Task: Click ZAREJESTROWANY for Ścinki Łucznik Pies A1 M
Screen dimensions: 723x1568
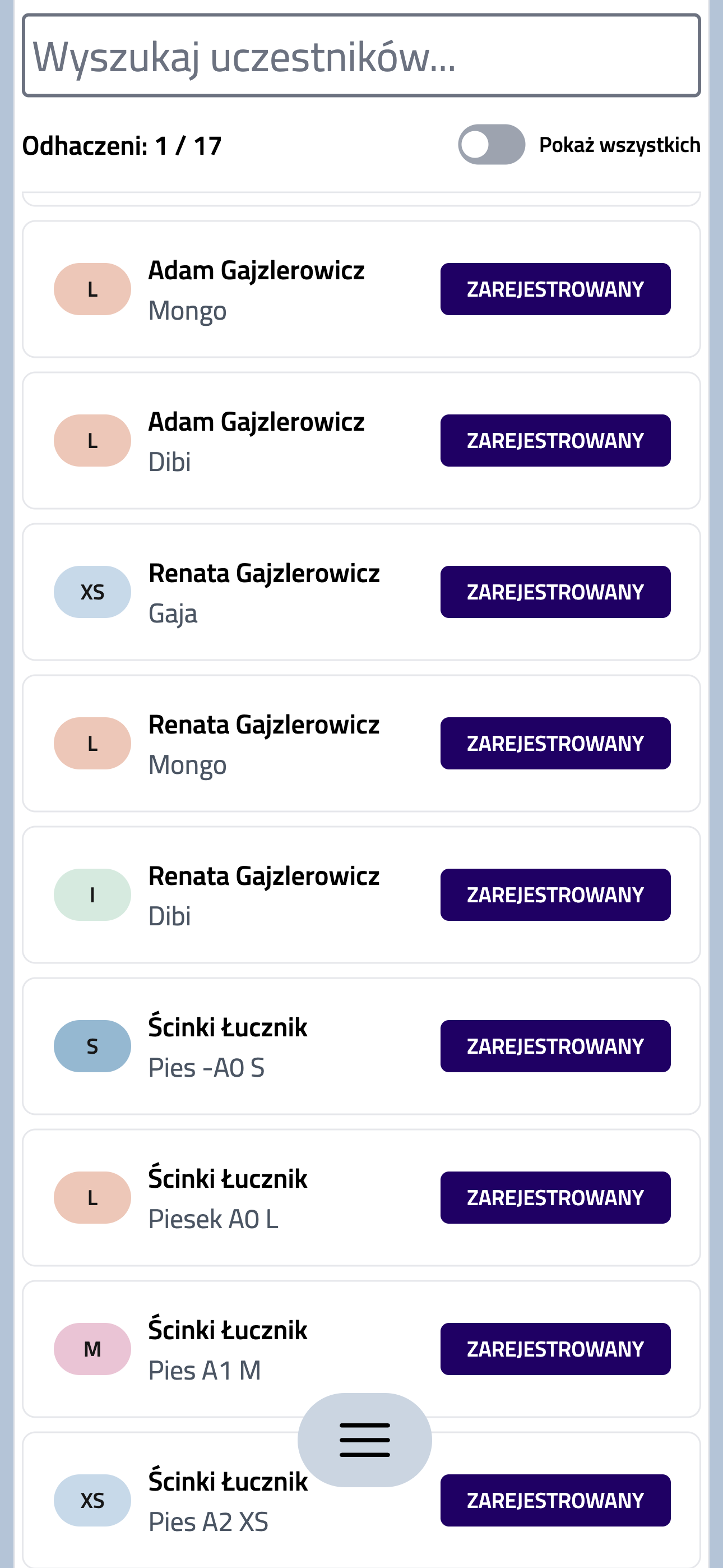Action: 555,1348
